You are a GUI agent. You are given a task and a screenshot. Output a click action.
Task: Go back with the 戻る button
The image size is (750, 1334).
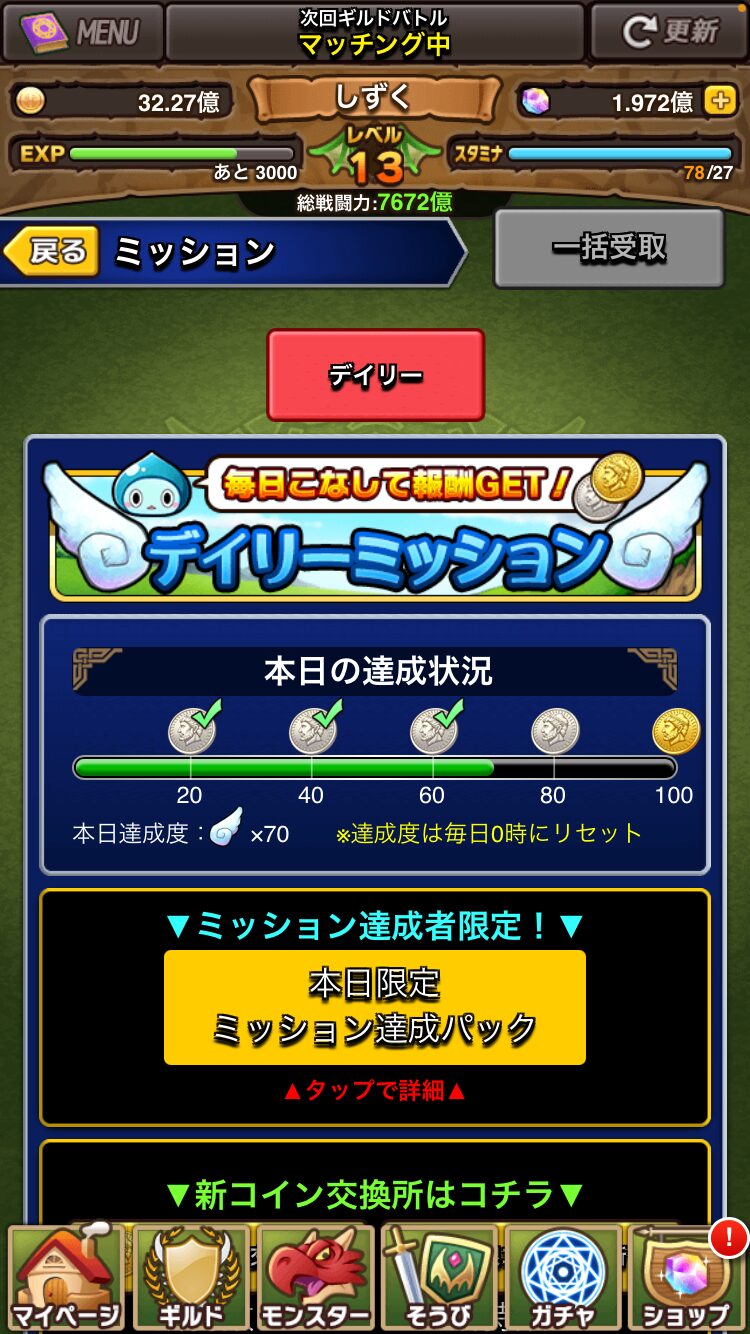[x=52, y=252]
